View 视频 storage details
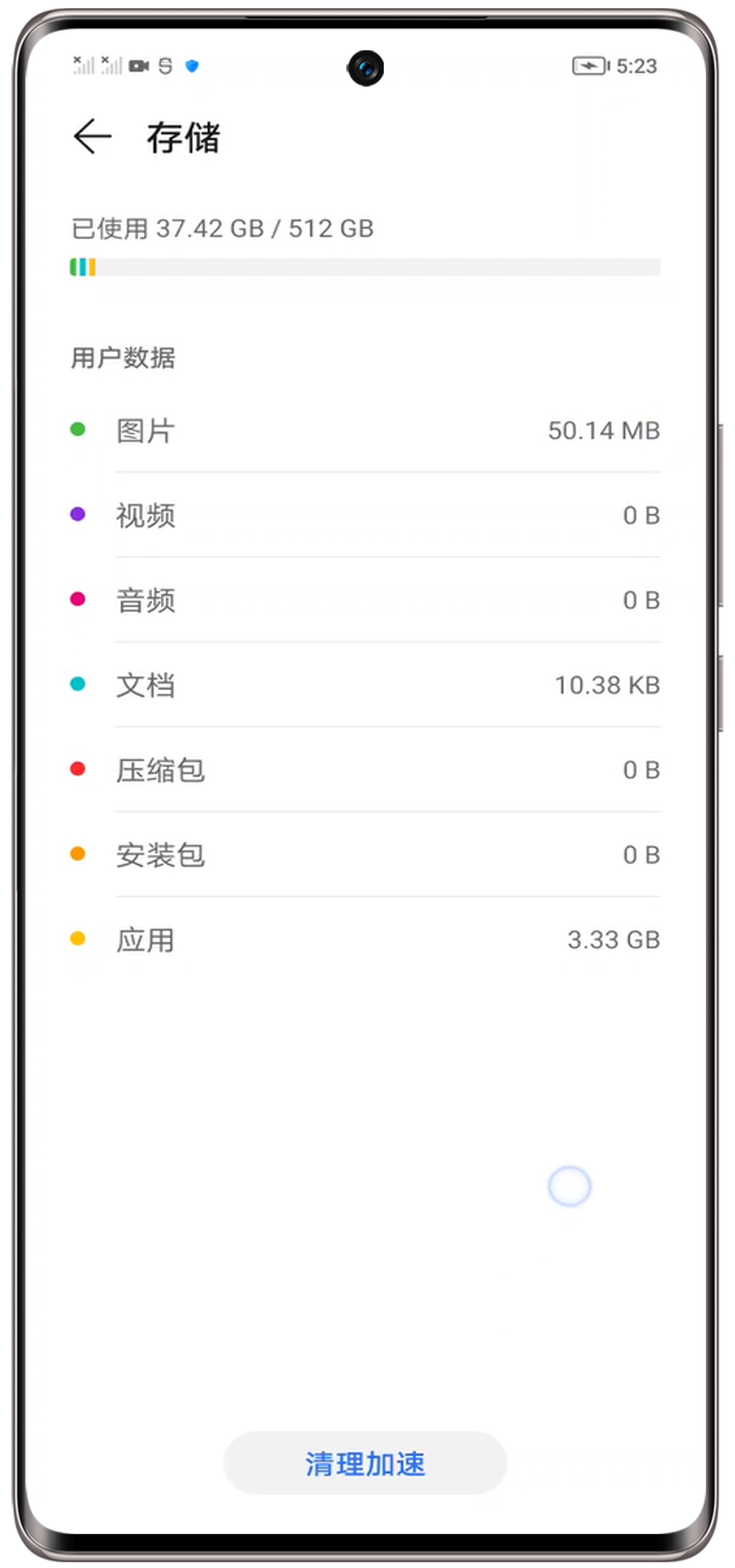The width and height of the screenshot is (735, 1568). (x=365, y=515)
